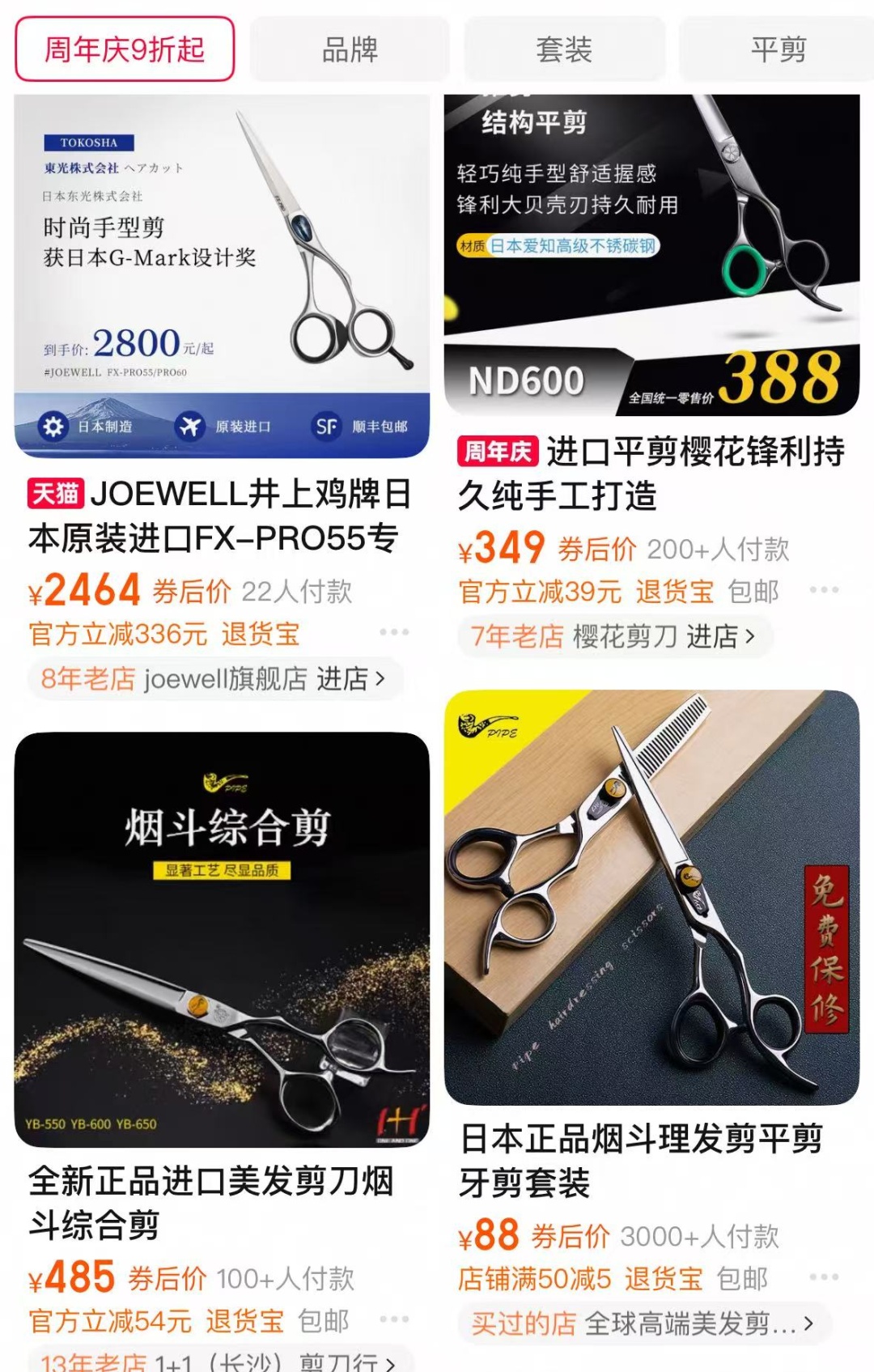The image size is (874, 1372).
Task: Select the 周年庆9折起 filter chip
Action: (125, 49)
